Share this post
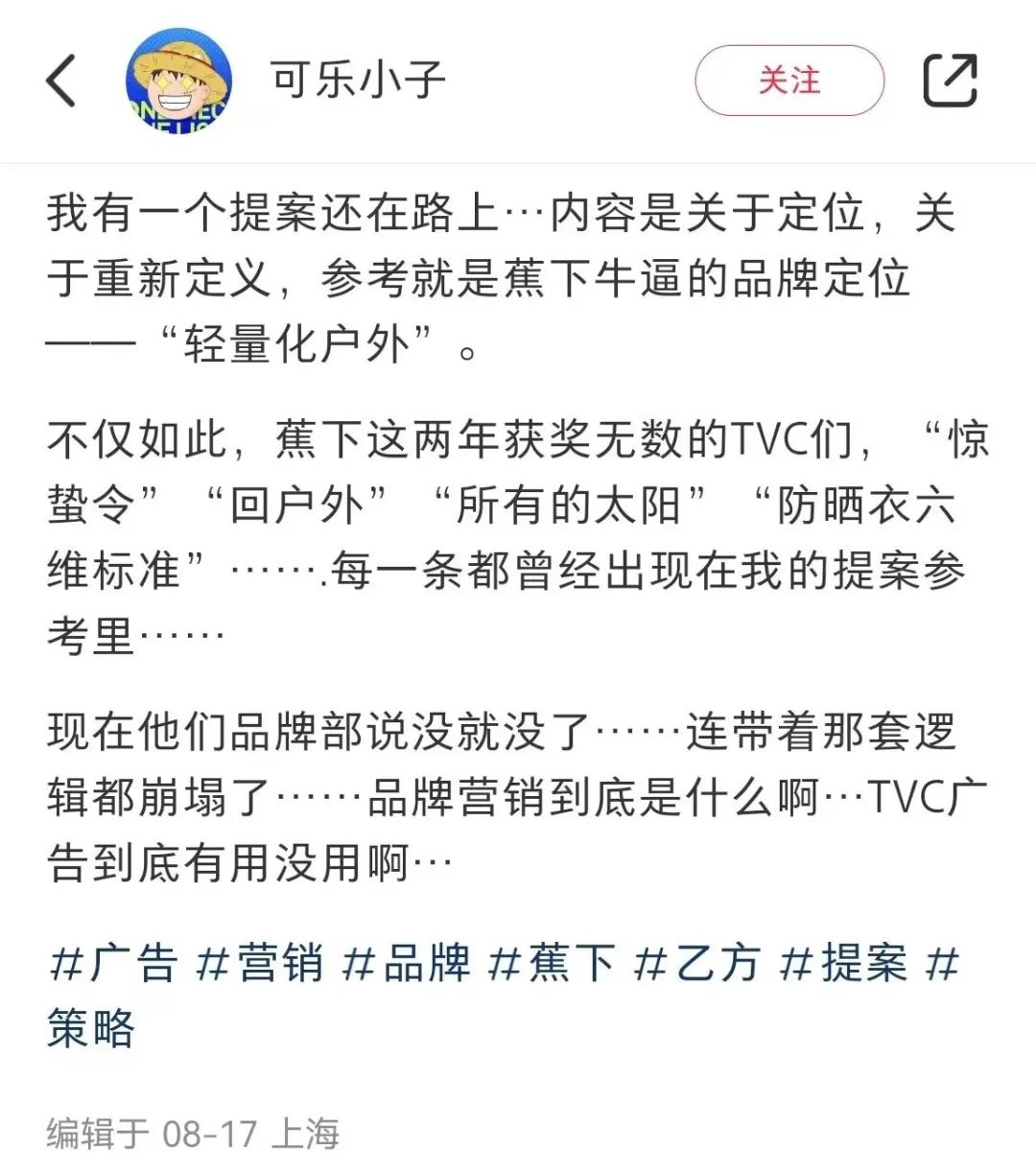 (950, 81)
